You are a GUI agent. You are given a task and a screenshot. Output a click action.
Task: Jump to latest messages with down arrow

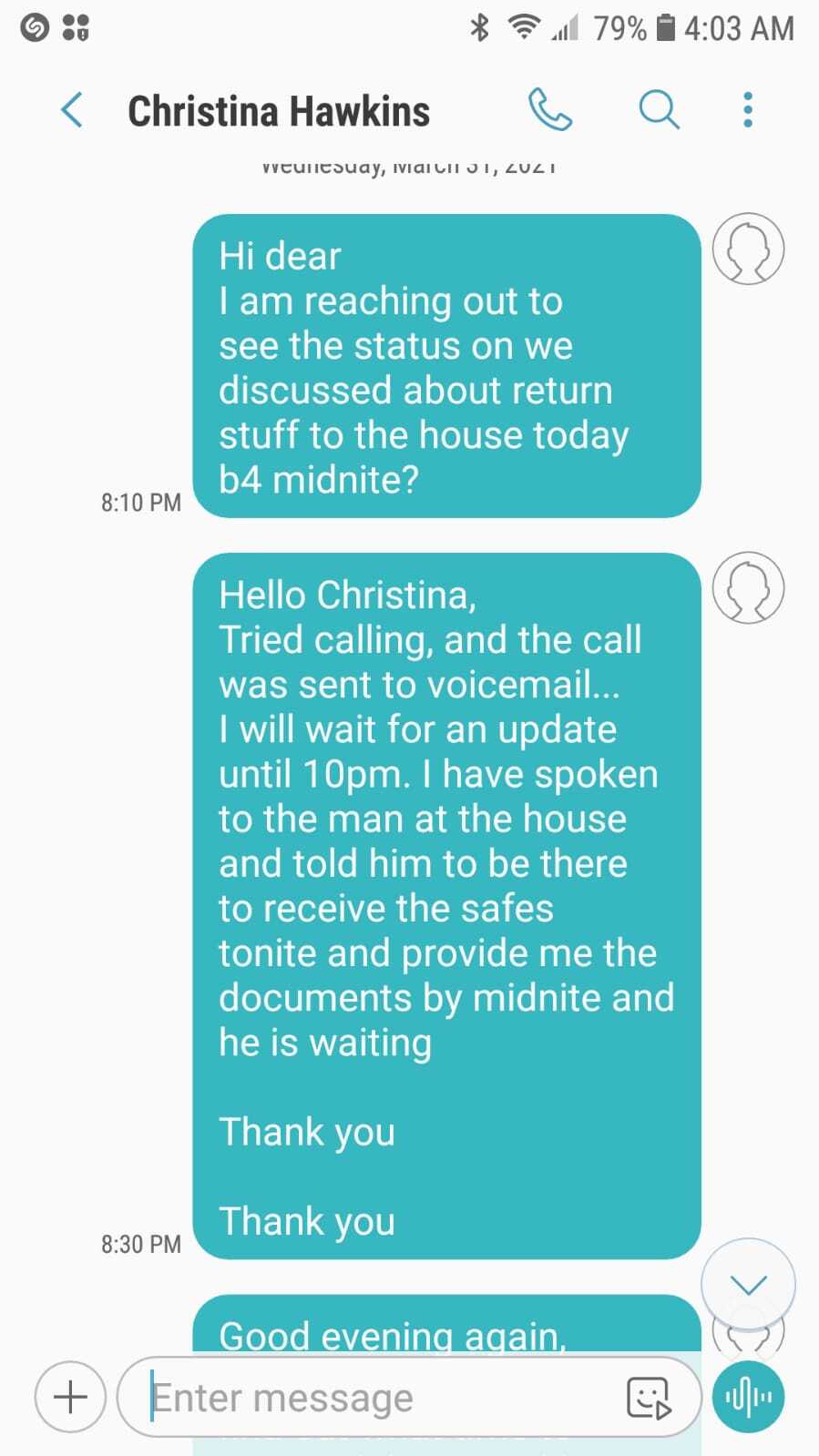click(748, 1284)
